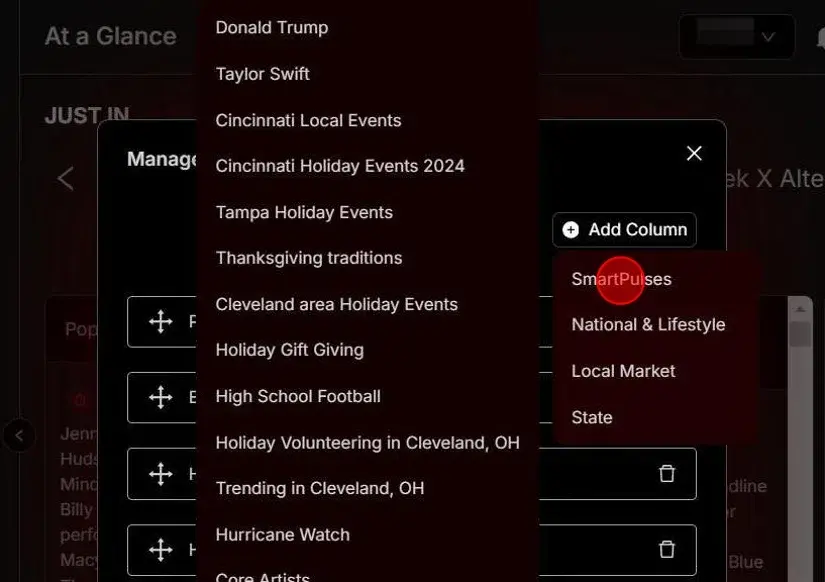
Task: Choose the State option
Action: pos(592,418)
